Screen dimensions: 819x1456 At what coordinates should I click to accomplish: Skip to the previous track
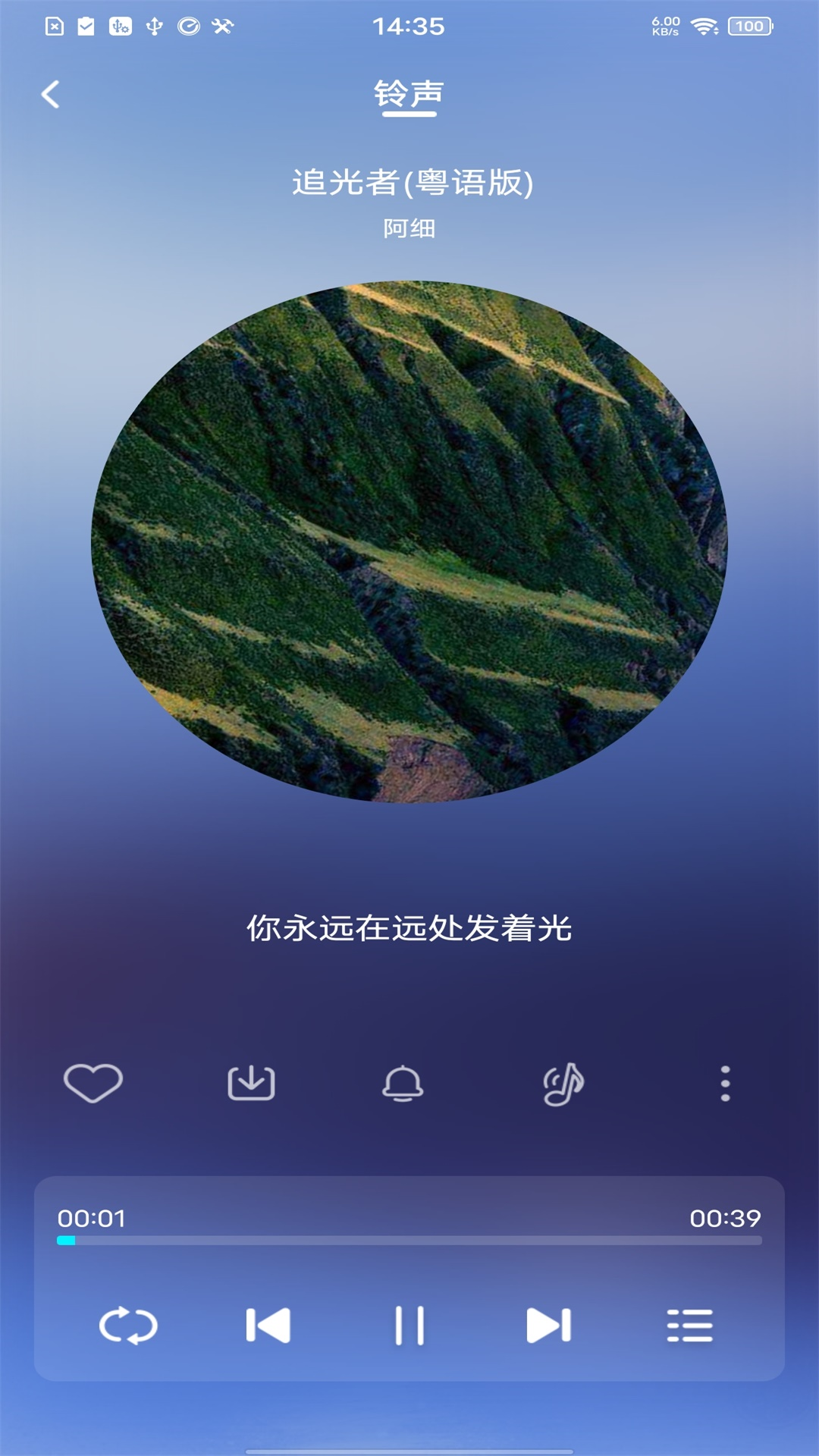click(268, 1326)
